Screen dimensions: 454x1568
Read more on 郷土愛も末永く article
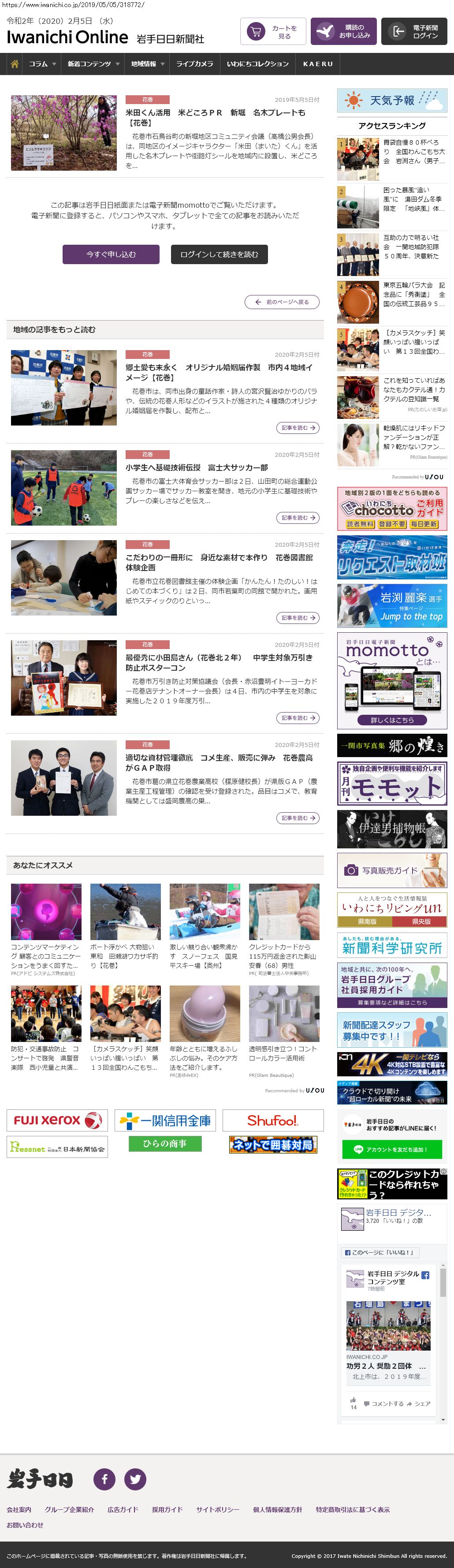[x=298, y=428]
